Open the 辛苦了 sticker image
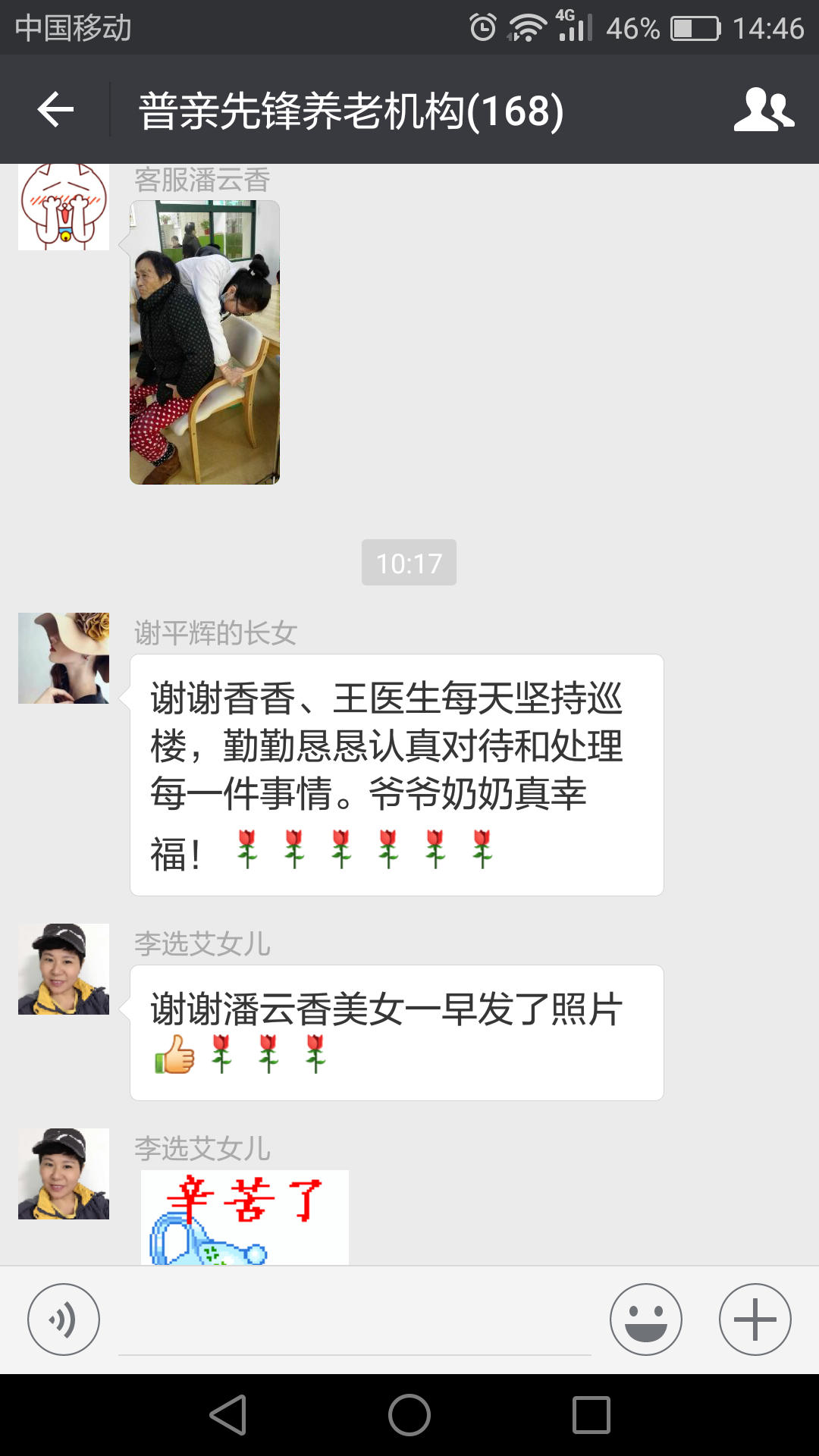The height and width of the screenshot is (1456, 819). (244, 1217)
